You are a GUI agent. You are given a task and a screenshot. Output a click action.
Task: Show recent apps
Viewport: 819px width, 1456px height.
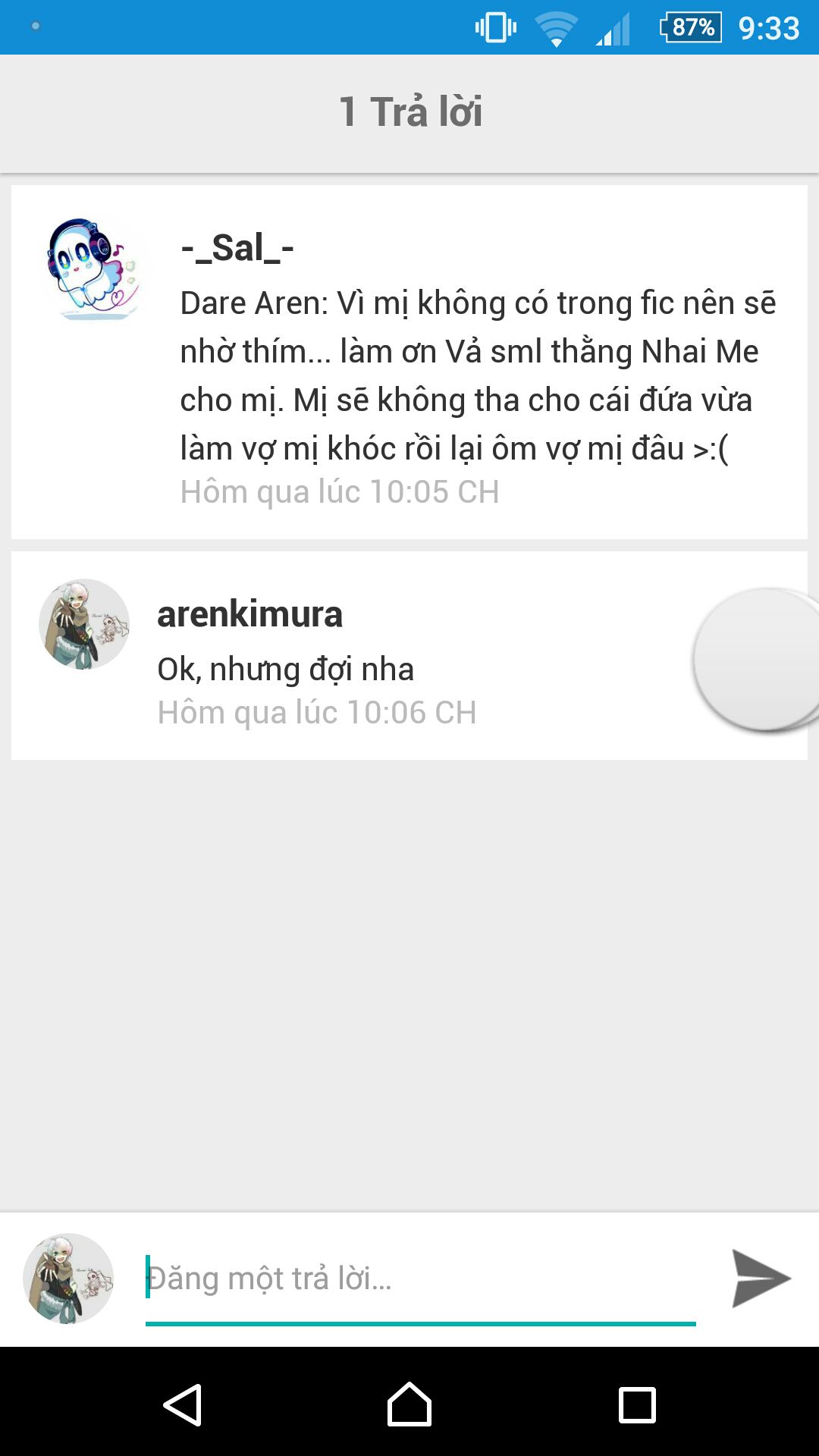tap(637, 1405)
